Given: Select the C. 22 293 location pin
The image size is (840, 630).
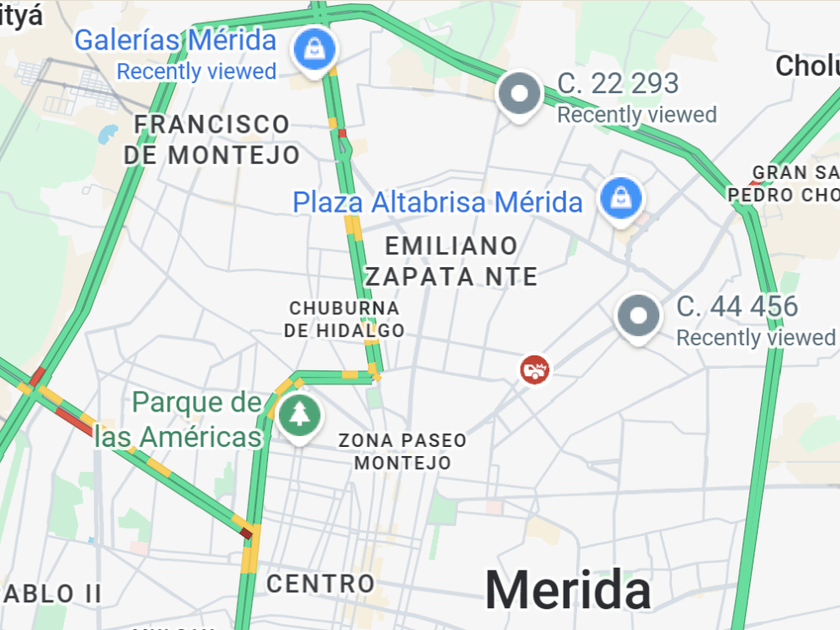Looking at the screenshot, I should [519, 94].
